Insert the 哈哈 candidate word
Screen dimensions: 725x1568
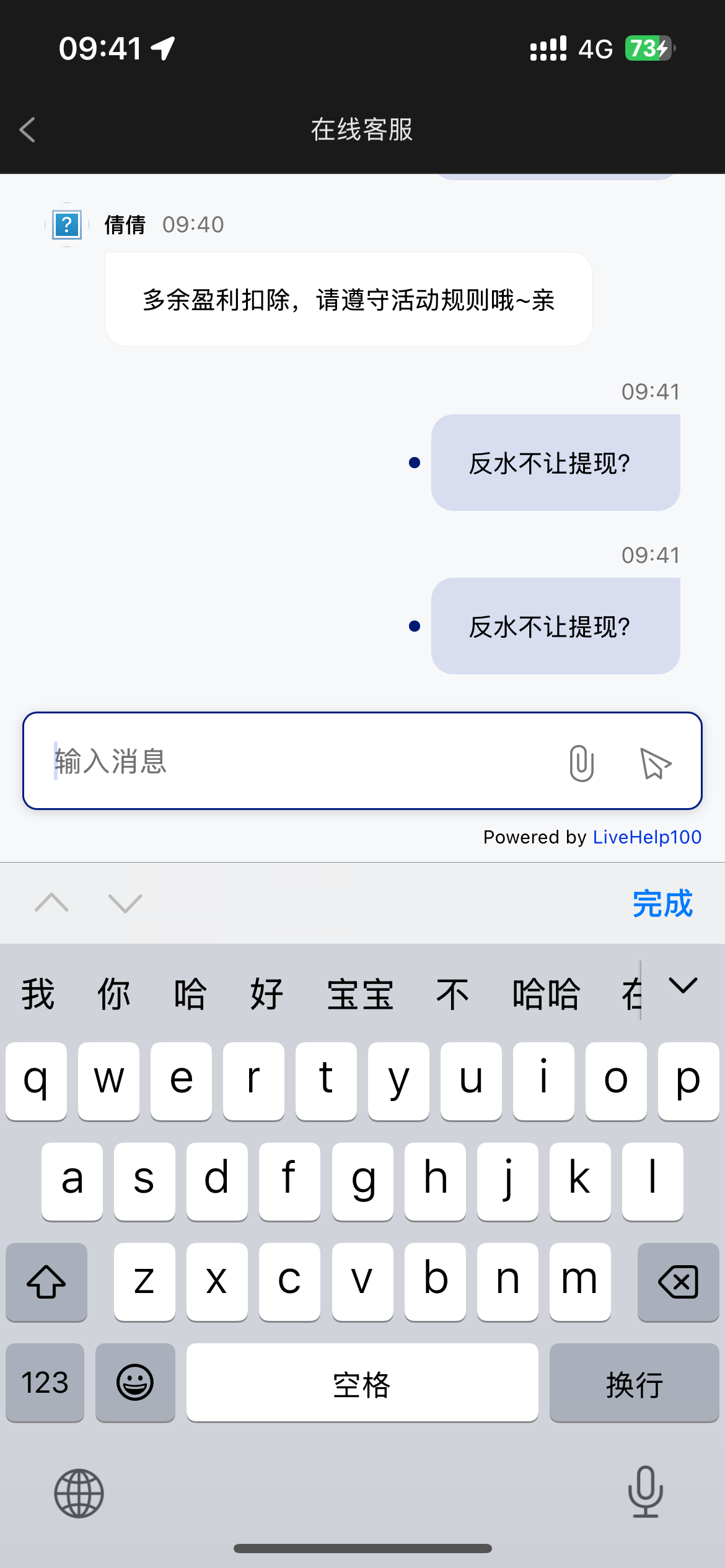546,995
